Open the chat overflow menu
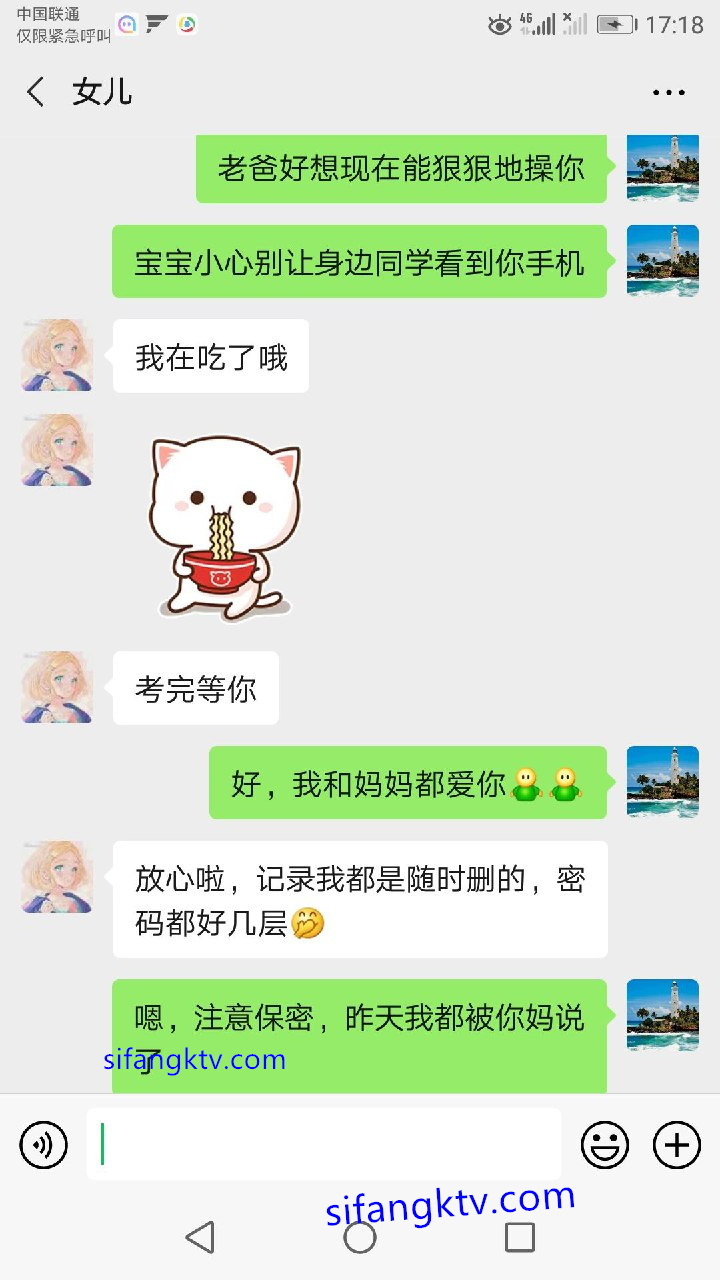 (x=668, y=92)
